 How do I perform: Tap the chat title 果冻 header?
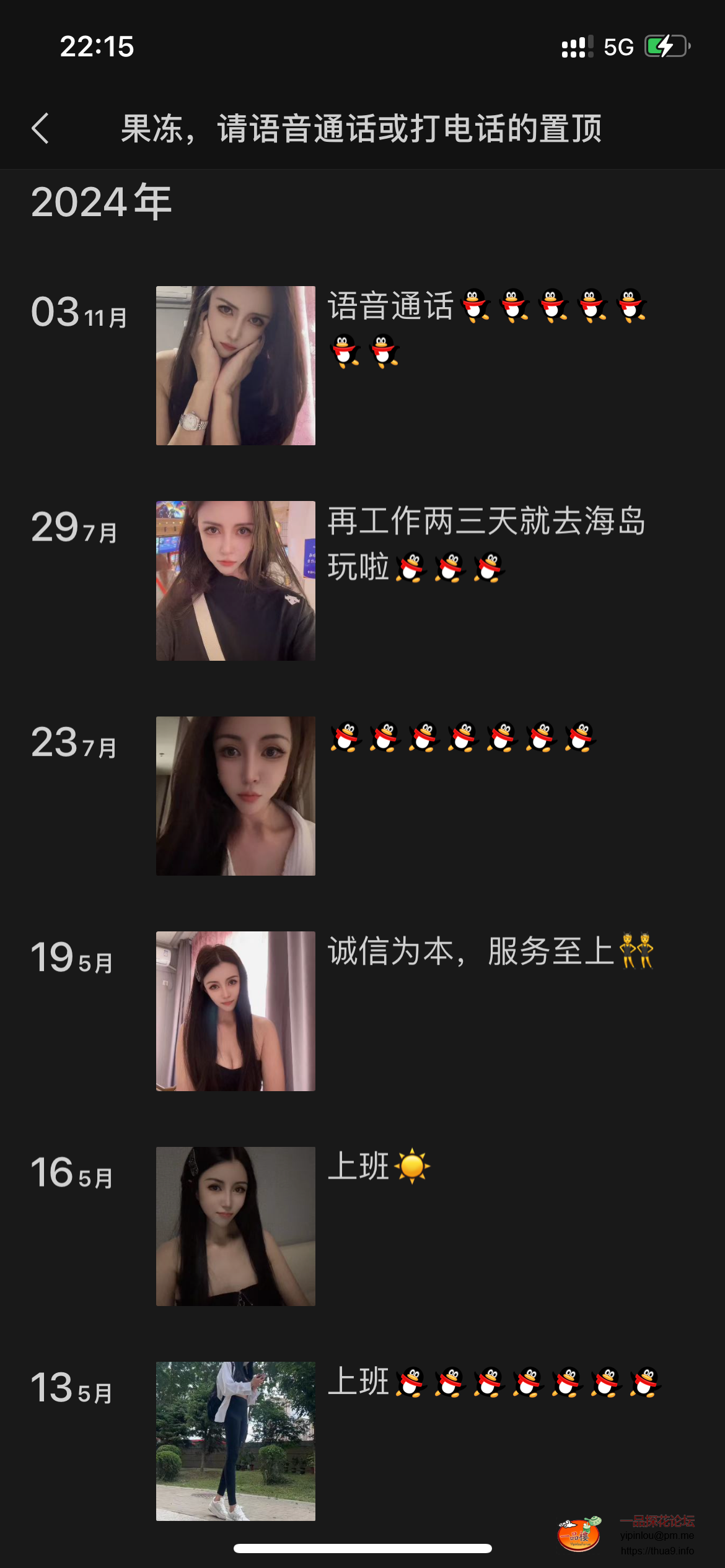coord(362,128)
